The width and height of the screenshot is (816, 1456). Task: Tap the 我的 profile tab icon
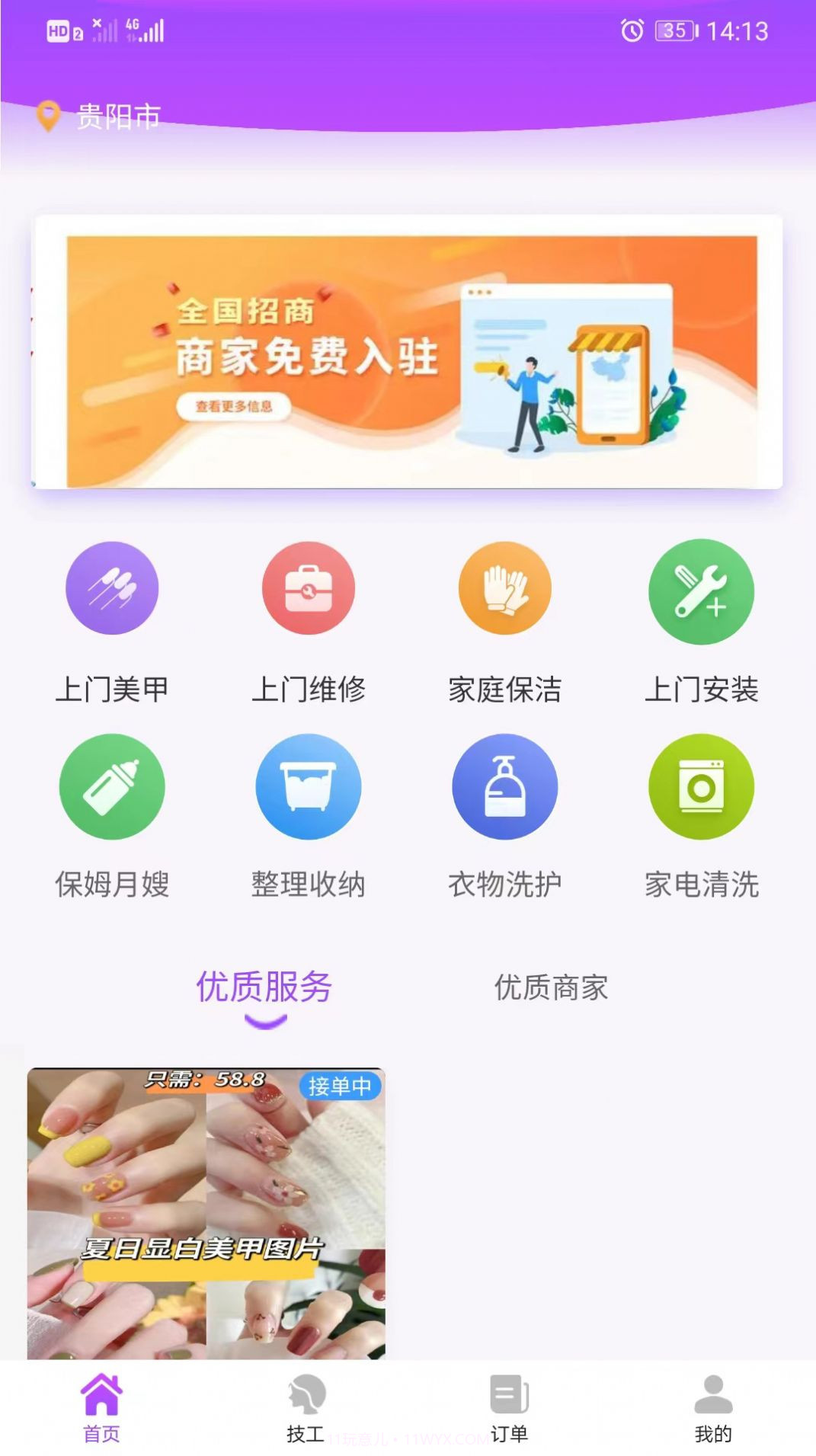713,1407
